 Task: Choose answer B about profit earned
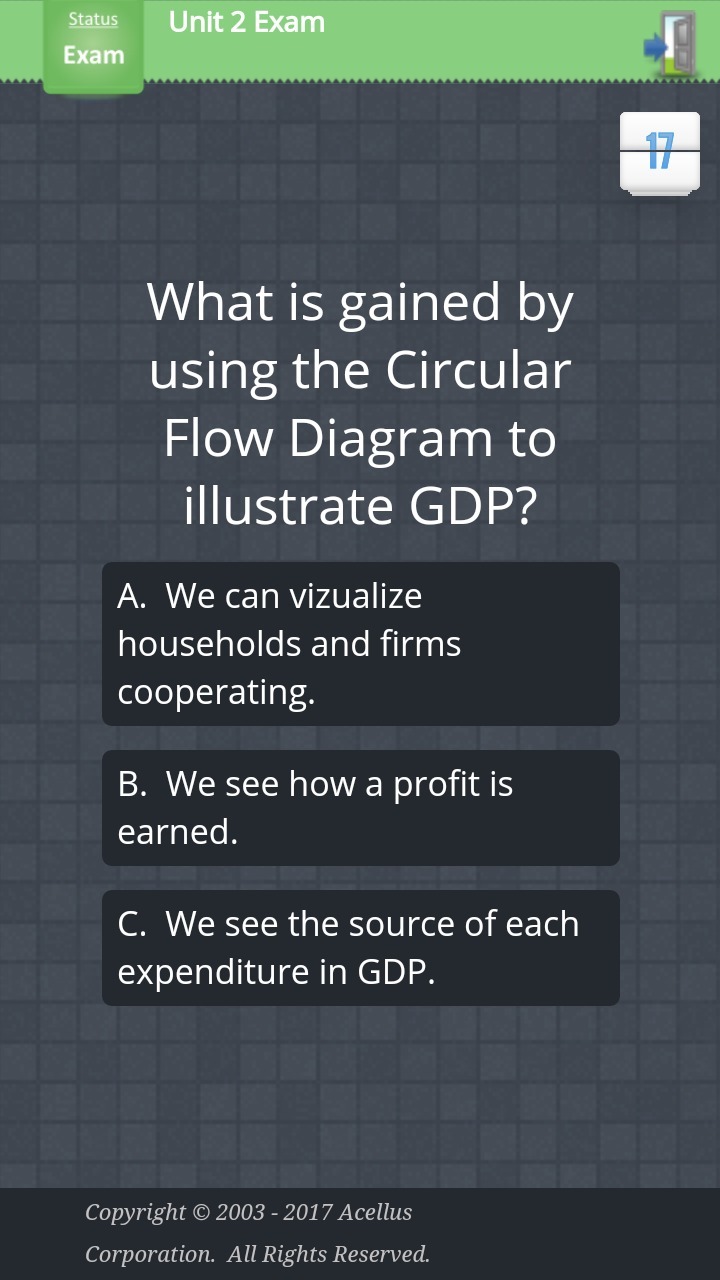point(360,808)
